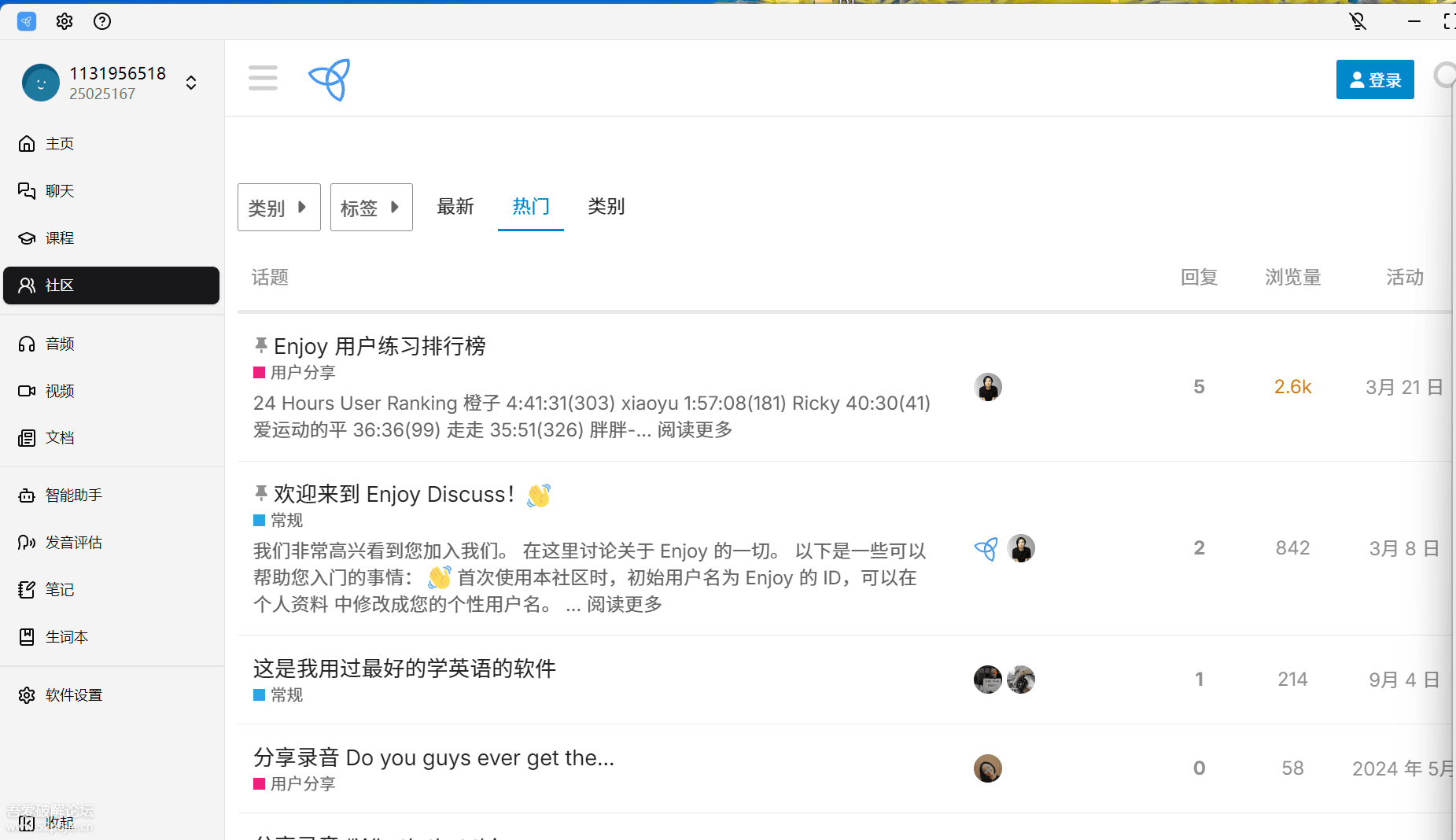This screenshot has width=1456, height=840.
Task: Open 文档 in the sidebar
Action: click(60, 438)
